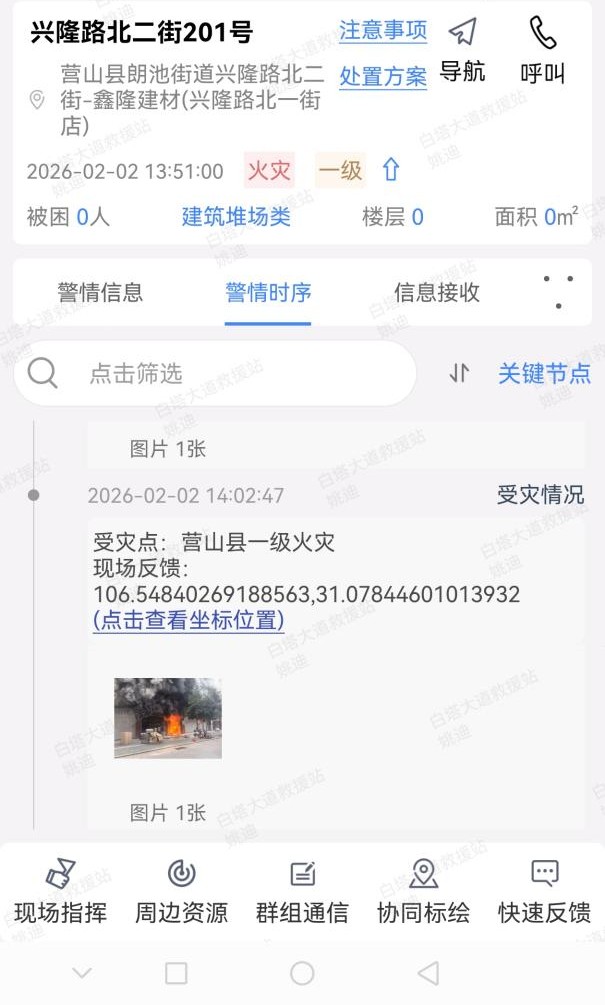
Task: Open 群组通信 group communication
Action: [302, 892]
